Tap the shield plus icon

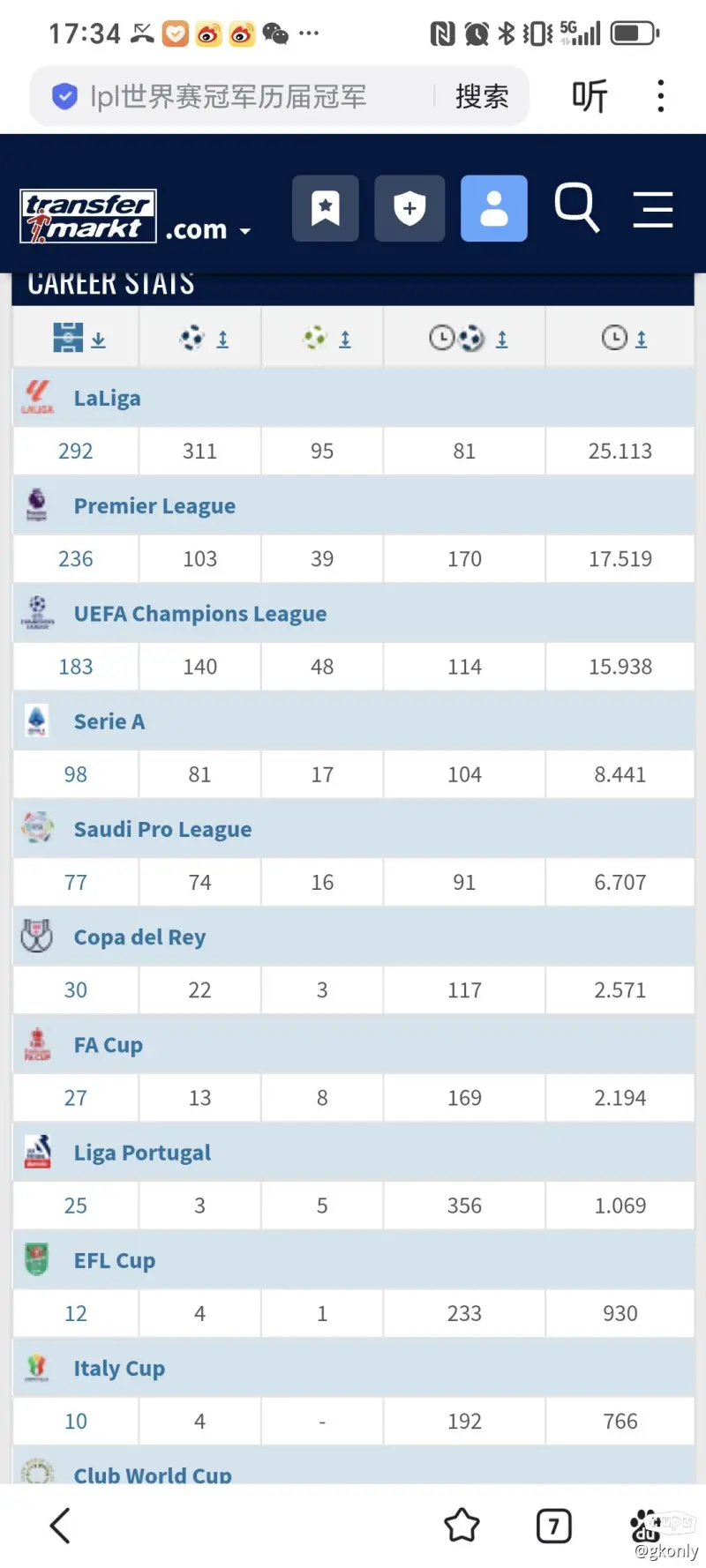pos(409,208)
